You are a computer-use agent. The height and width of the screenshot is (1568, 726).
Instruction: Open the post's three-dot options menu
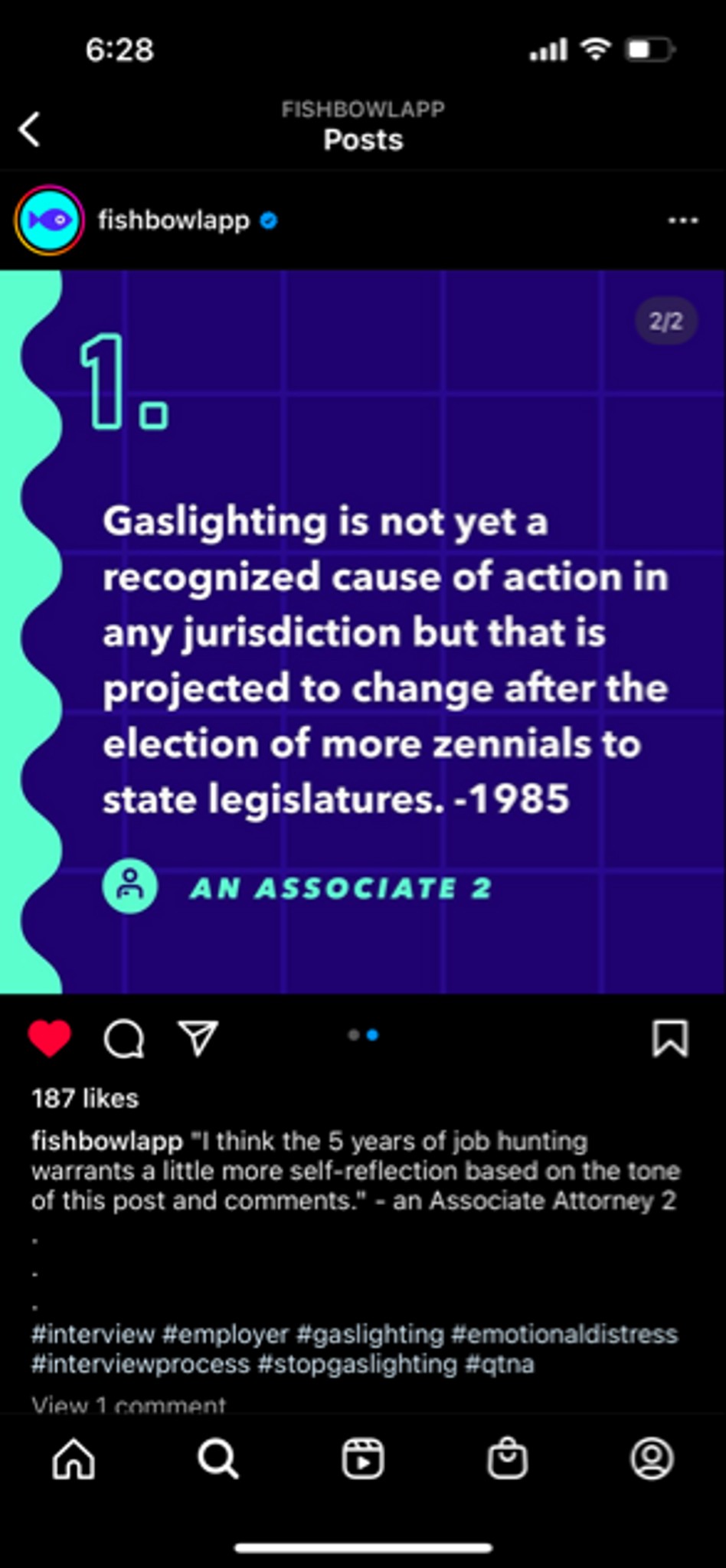point(682,220)
